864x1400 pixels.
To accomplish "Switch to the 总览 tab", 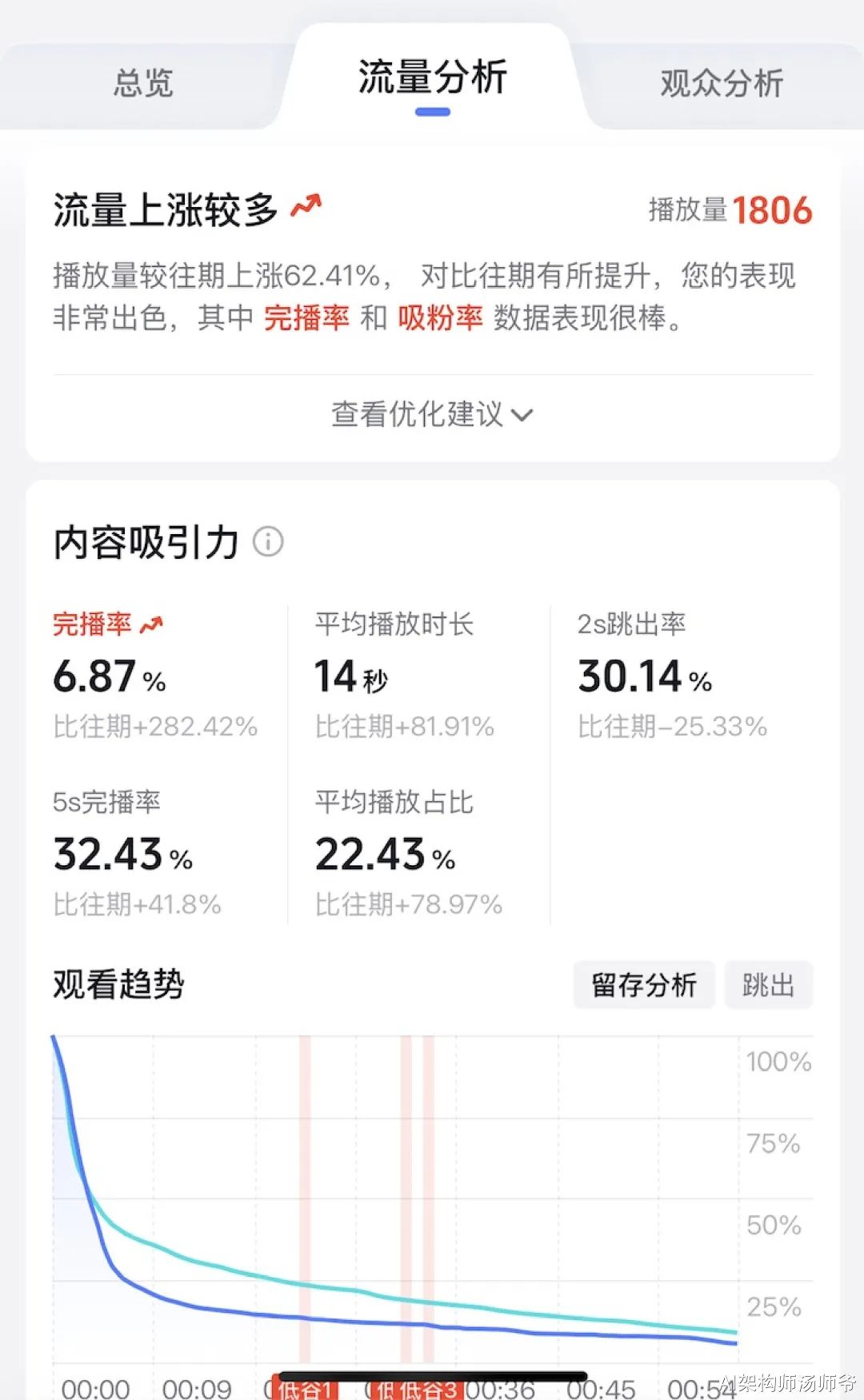I will click(143, 83).
